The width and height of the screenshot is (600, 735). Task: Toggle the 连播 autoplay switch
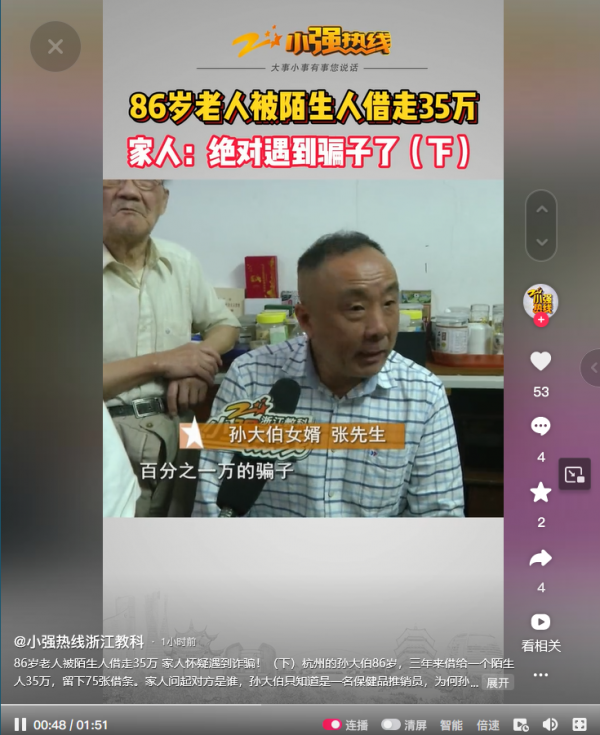[x=333, y=724]
